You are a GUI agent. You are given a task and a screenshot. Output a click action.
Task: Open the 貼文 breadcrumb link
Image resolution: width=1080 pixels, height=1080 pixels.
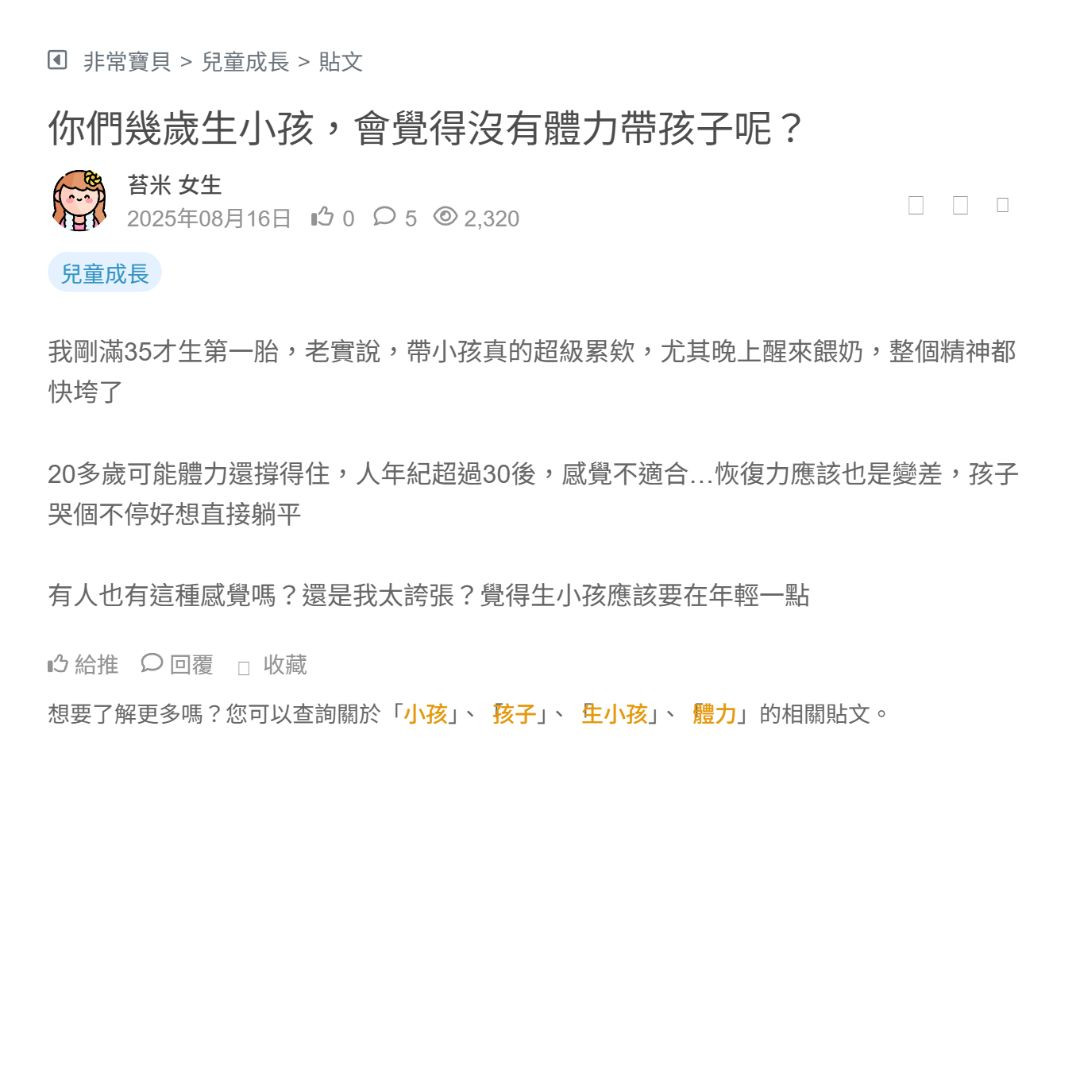341,62
